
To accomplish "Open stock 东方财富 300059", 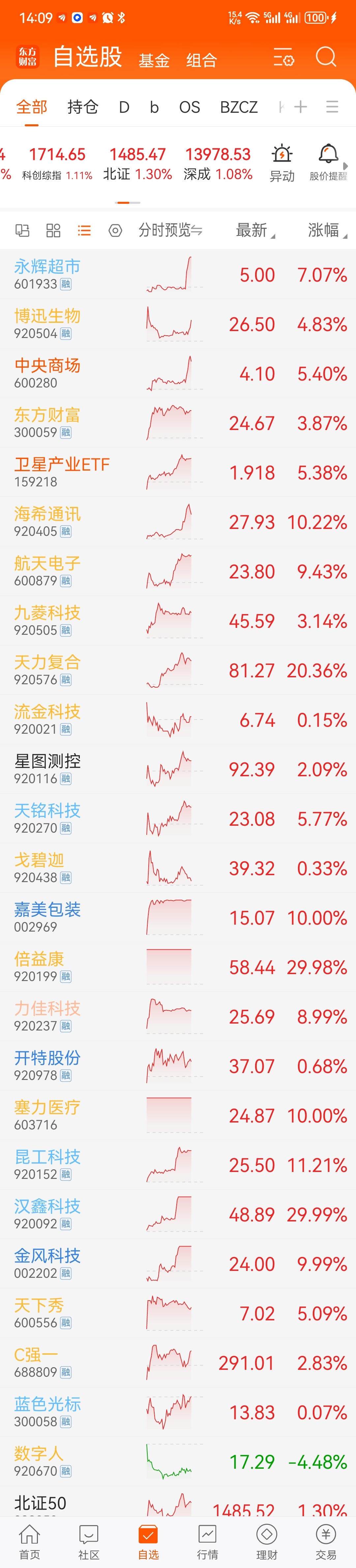I will pyautogui.click(x=178, y=423).
